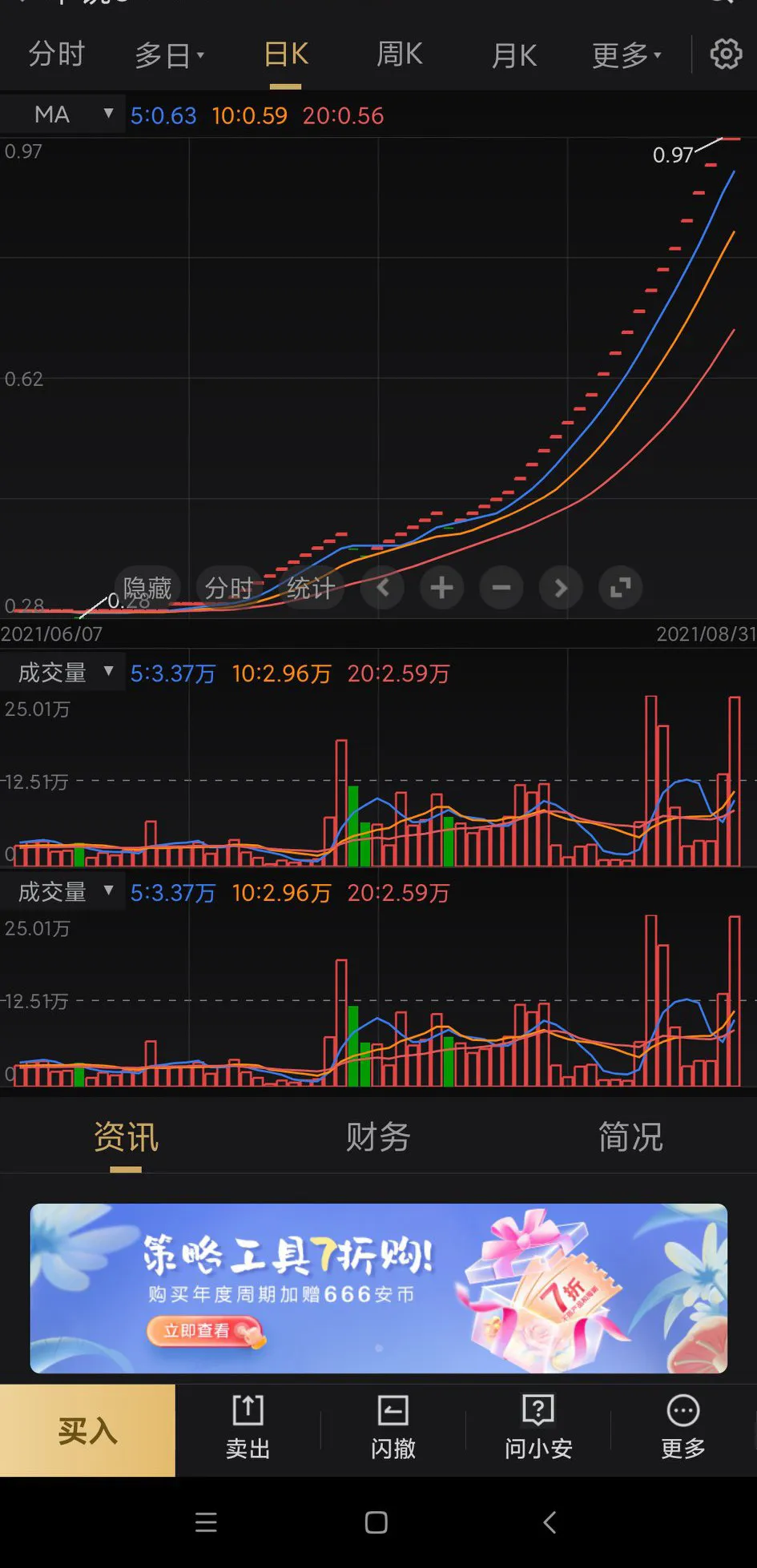
Task: Expand the 更多 chart period menu
Action: click(x=626, y=55)
